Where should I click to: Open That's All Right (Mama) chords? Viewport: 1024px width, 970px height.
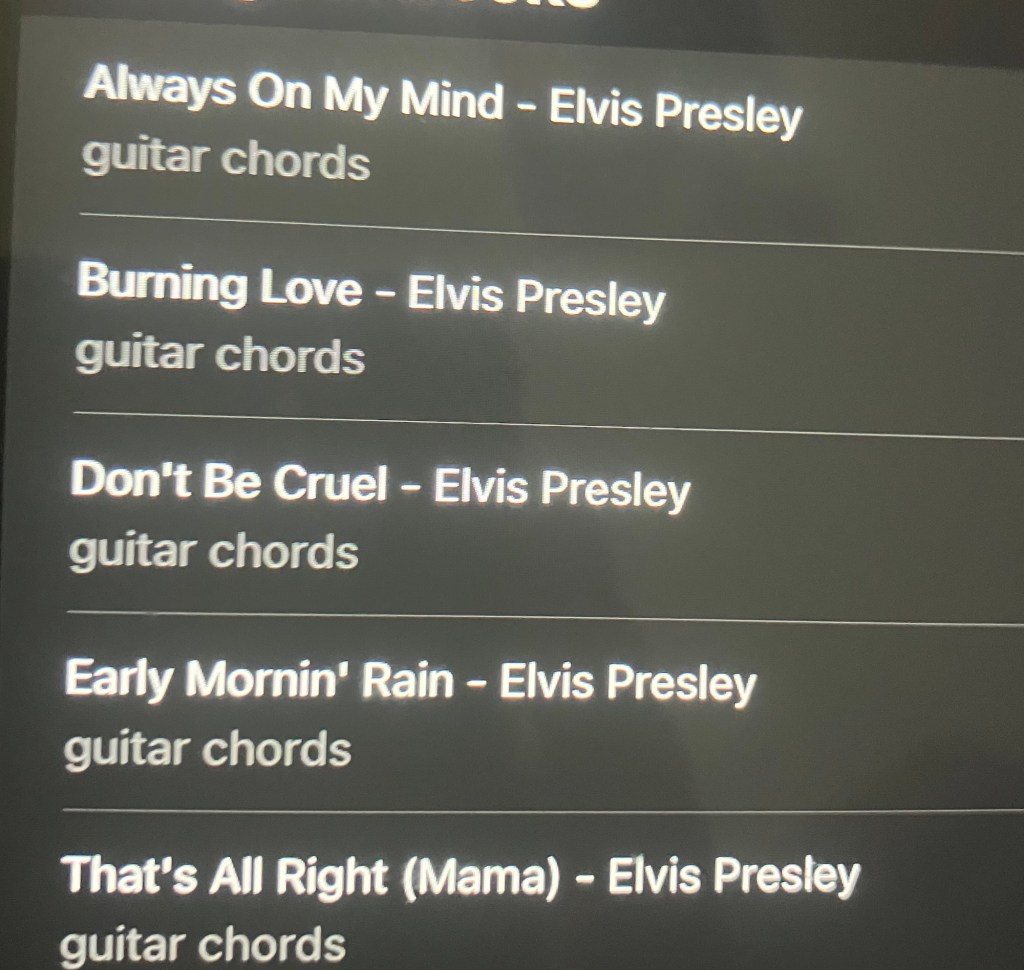pyautogui.click(x=460, y=879)
